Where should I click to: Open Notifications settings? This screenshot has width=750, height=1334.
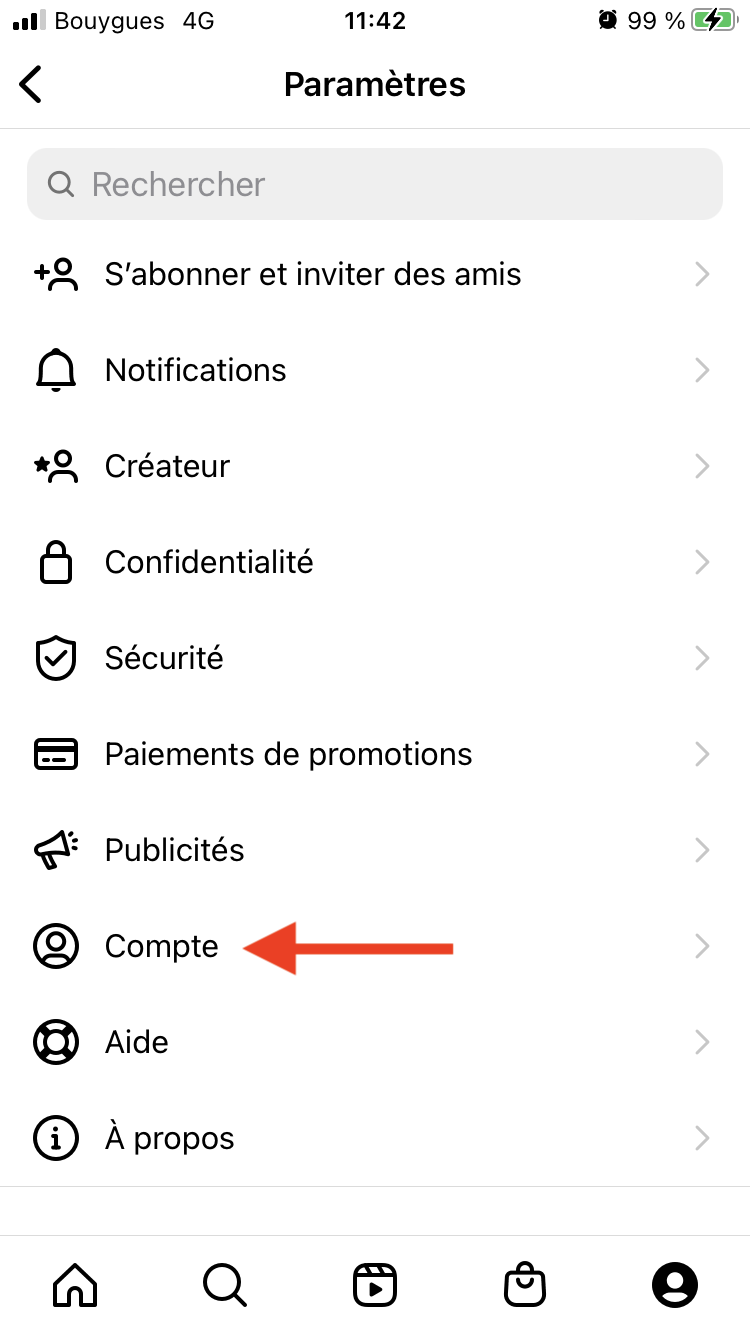375,370
